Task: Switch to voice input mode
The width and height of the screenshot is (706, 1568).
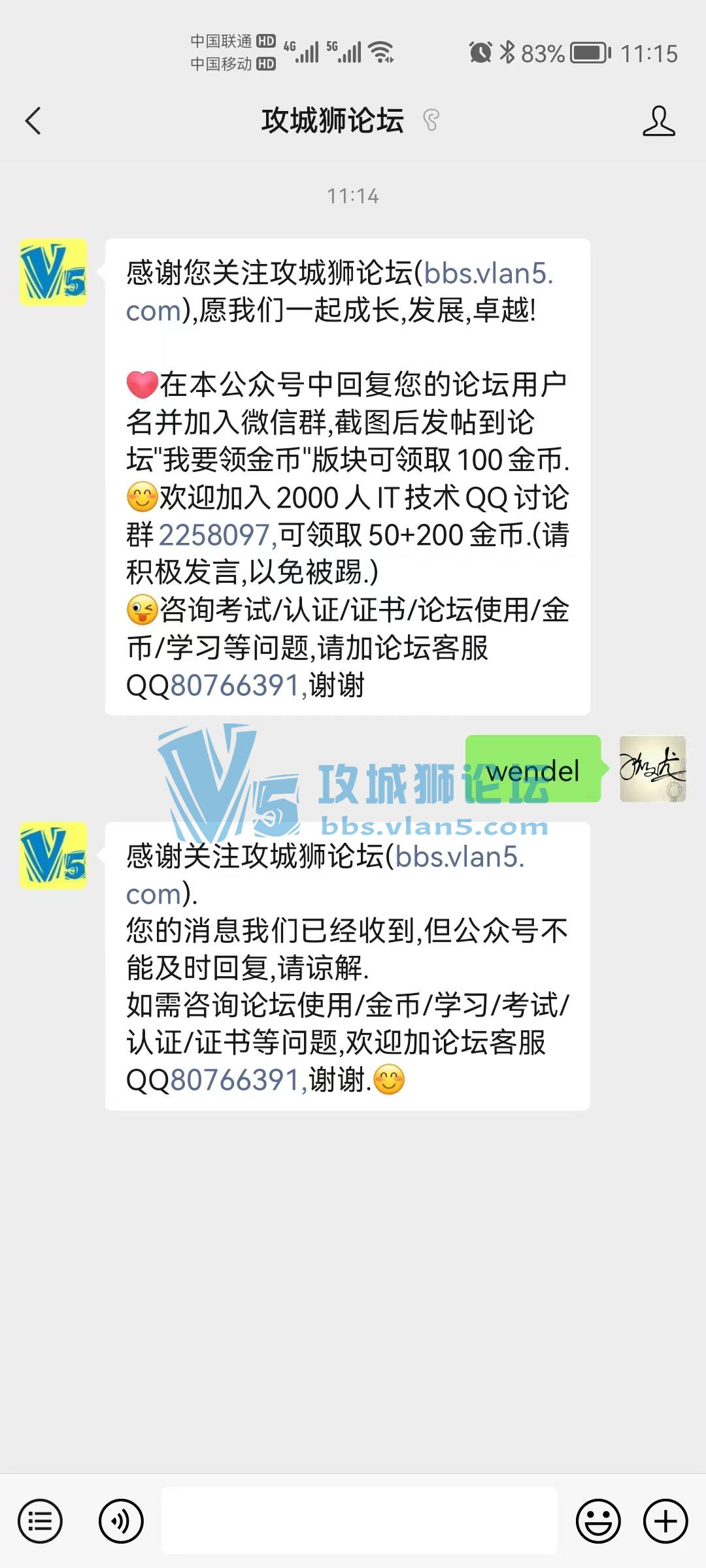Action: click(x=121, y=1521)
